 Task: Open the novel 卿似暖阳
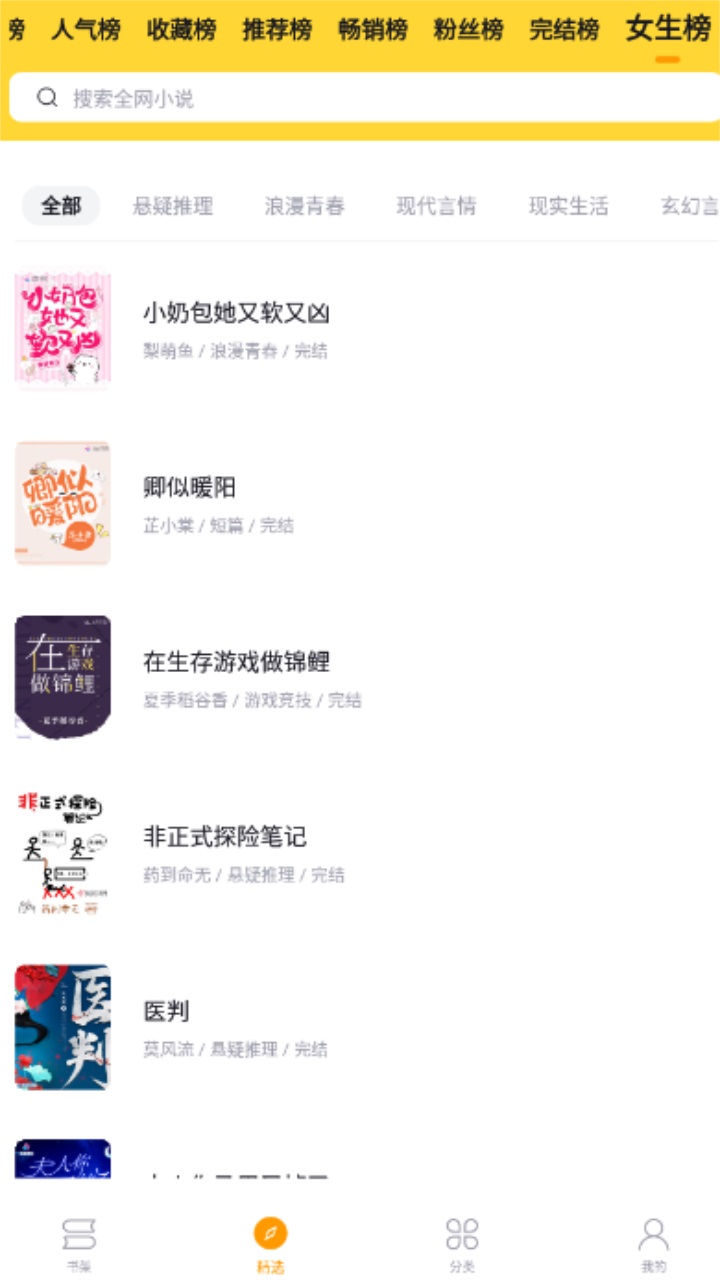coord(190,488)
